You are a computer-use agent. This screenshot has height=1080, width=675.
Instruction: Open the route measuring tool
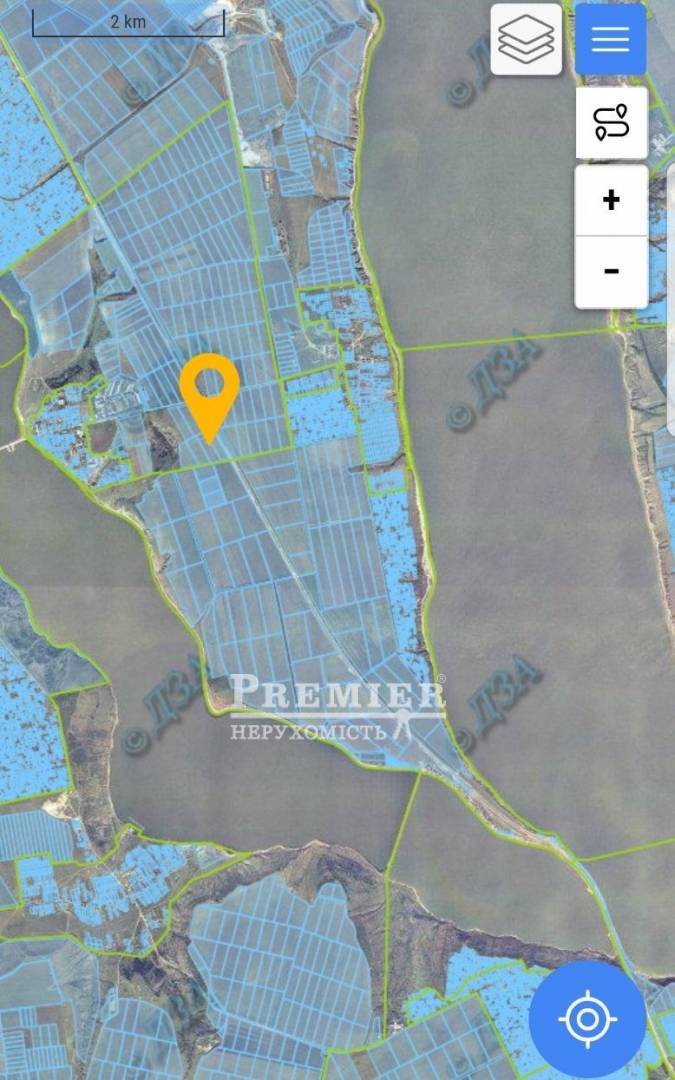pos(611,122)
